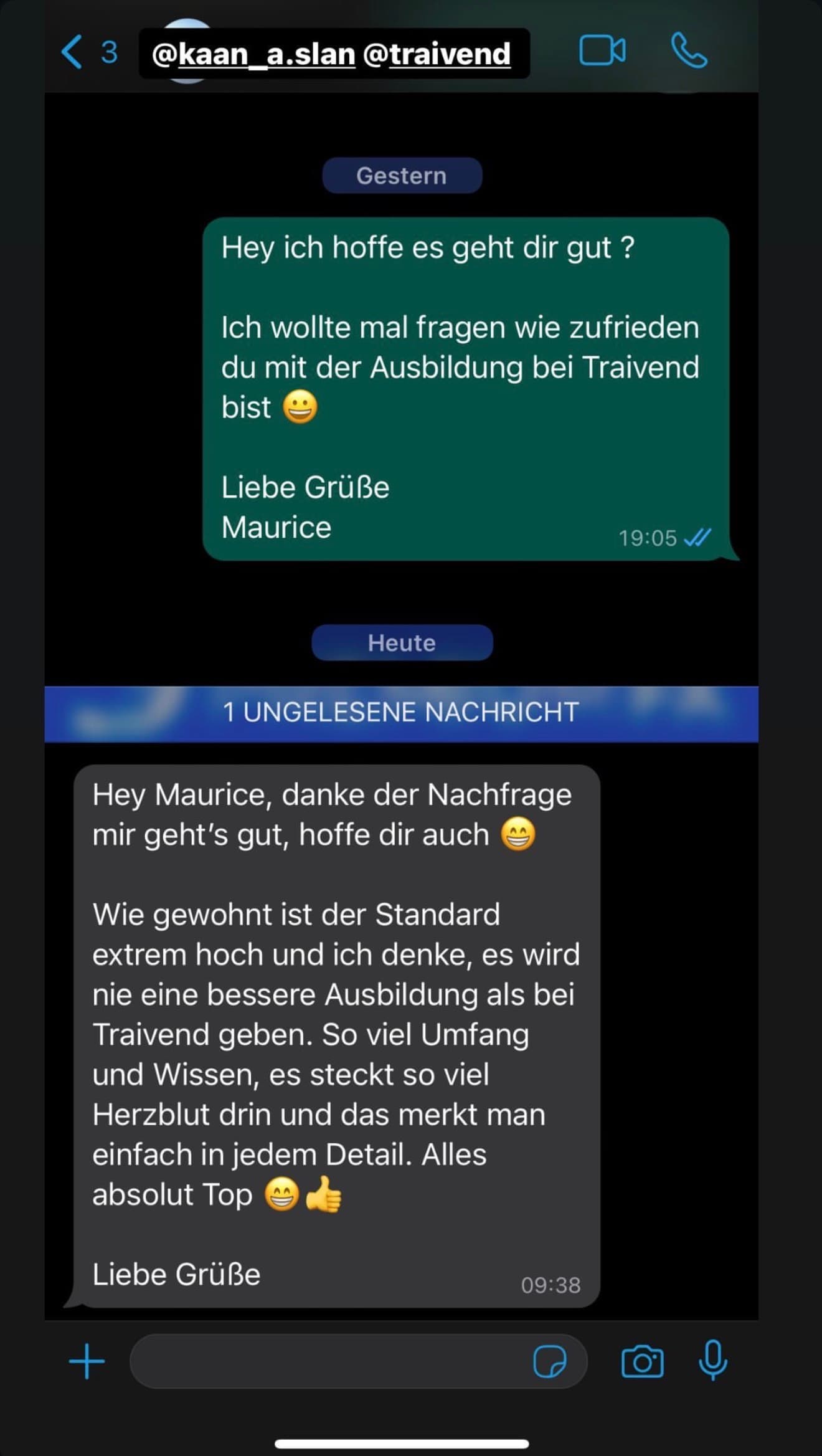Tap the Heute date separator pill
The width and height of the screenshot is (822, 1456).
point(402,643)
